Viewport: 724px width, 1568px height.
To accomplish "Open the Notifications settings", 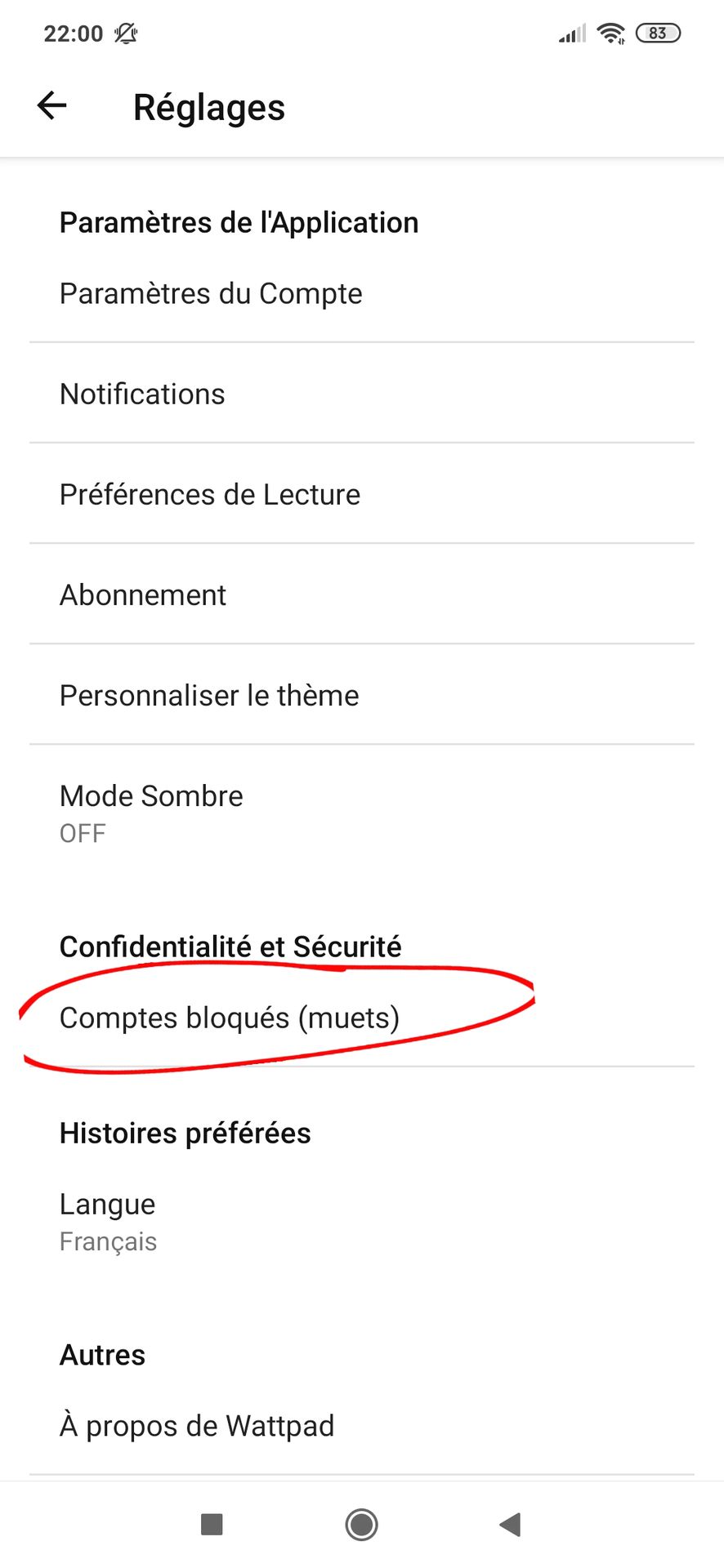I will [362, 394].
